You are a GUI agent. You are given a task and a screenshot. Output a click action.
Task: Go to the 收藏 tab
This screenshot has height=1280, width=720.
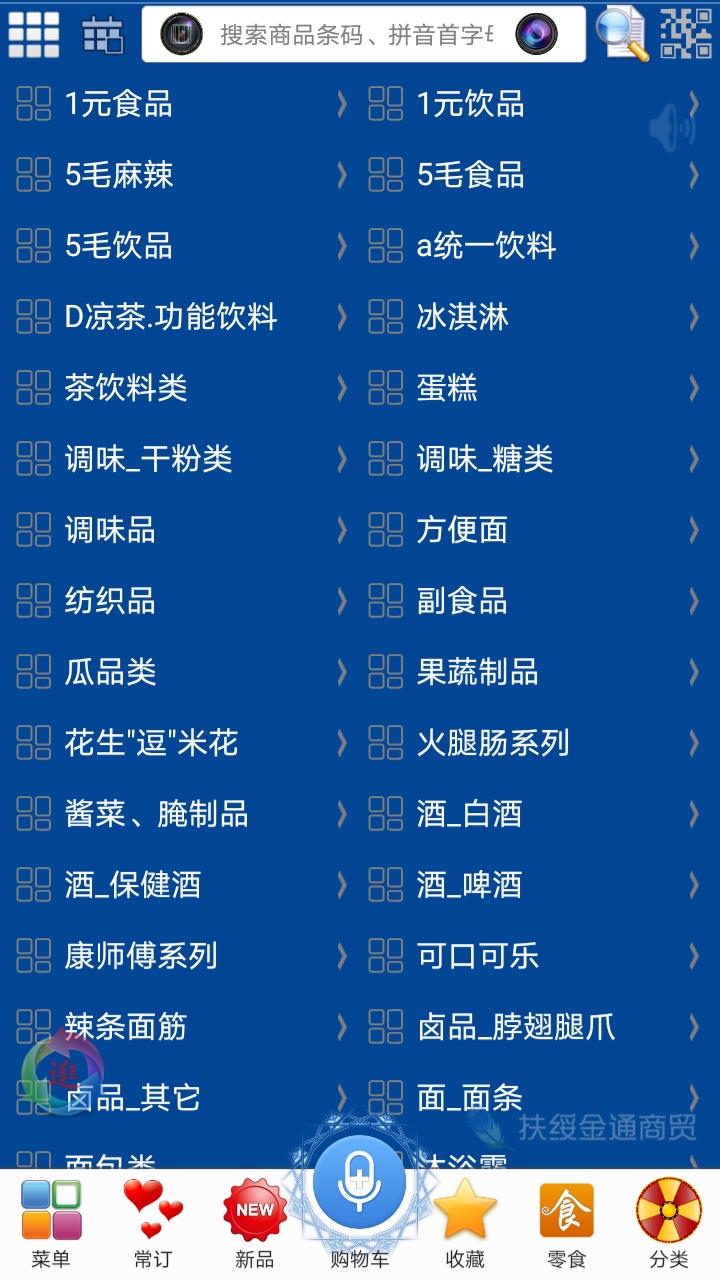coord(465,1224)
